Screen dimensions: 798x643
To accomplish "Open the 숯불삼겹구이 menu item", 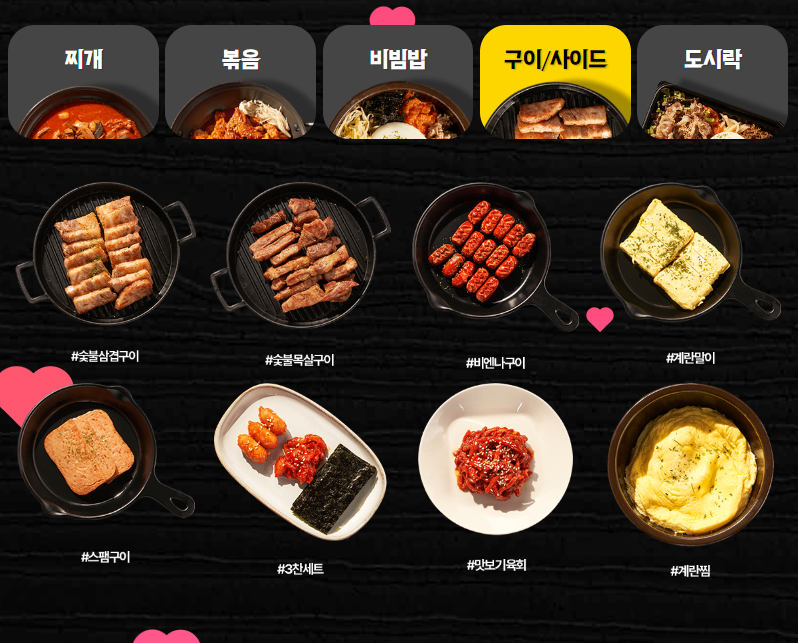I will click(x=104, y=255).
